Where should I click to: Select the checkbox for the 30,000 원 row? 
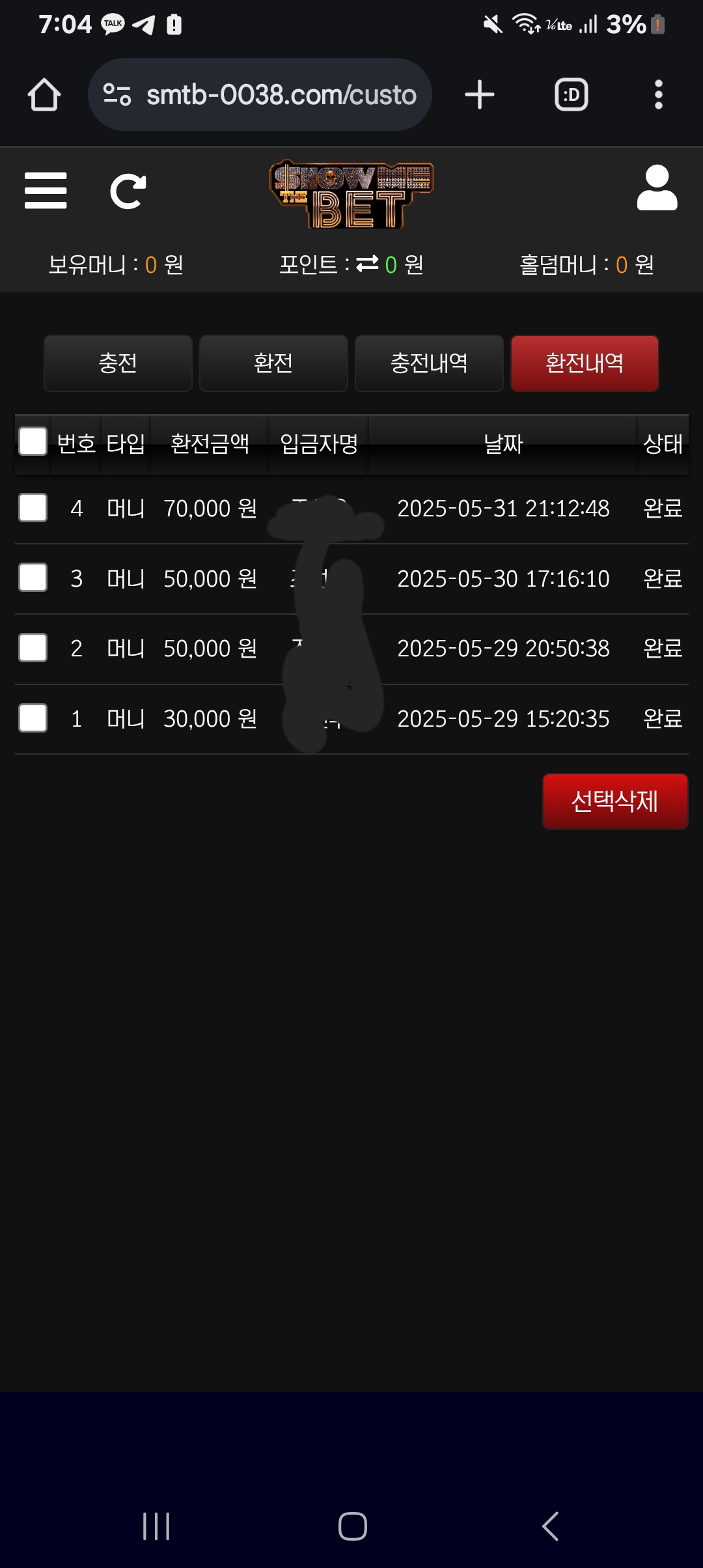coord(33,718)
